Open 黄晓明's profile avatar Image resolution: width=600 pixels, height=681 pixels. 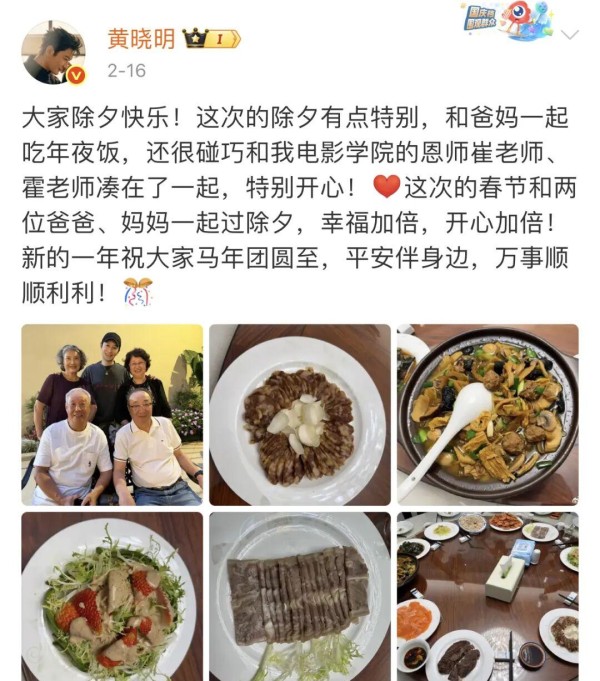click(52, 53)
